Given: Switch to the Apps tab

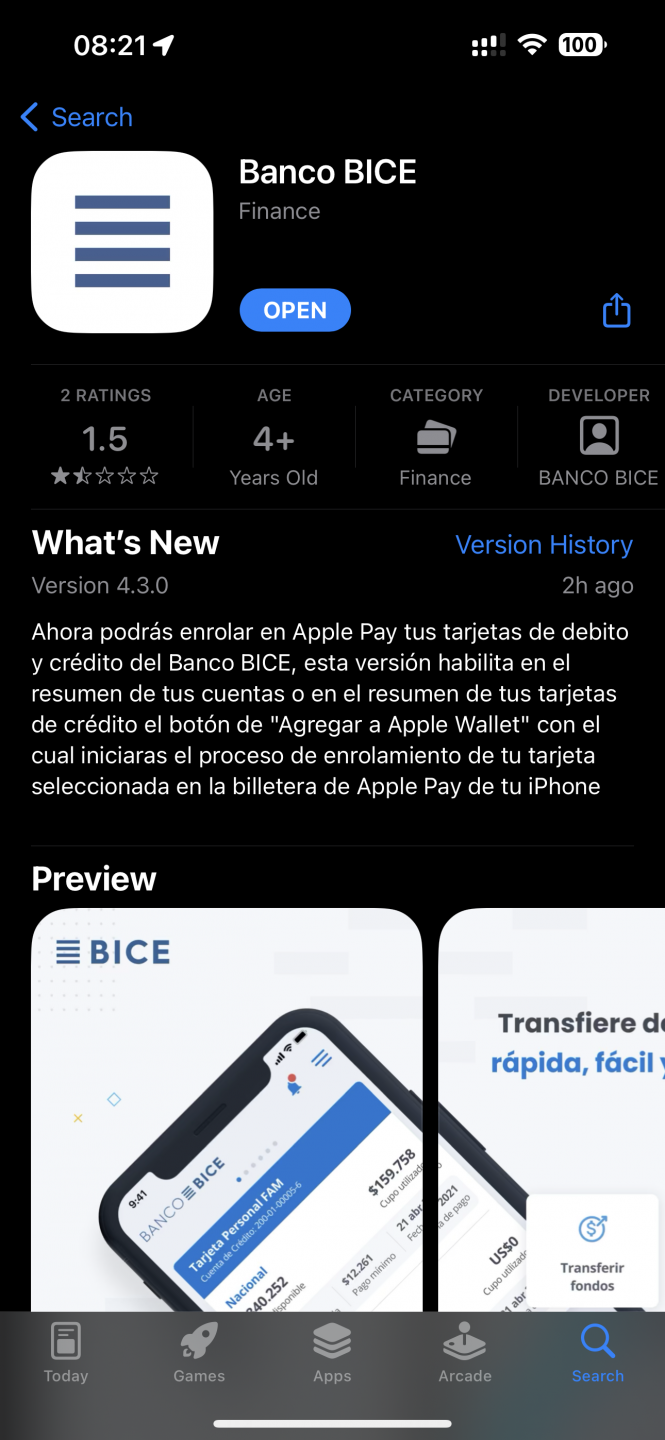Looking at the screenshot, I should 332,1352.
